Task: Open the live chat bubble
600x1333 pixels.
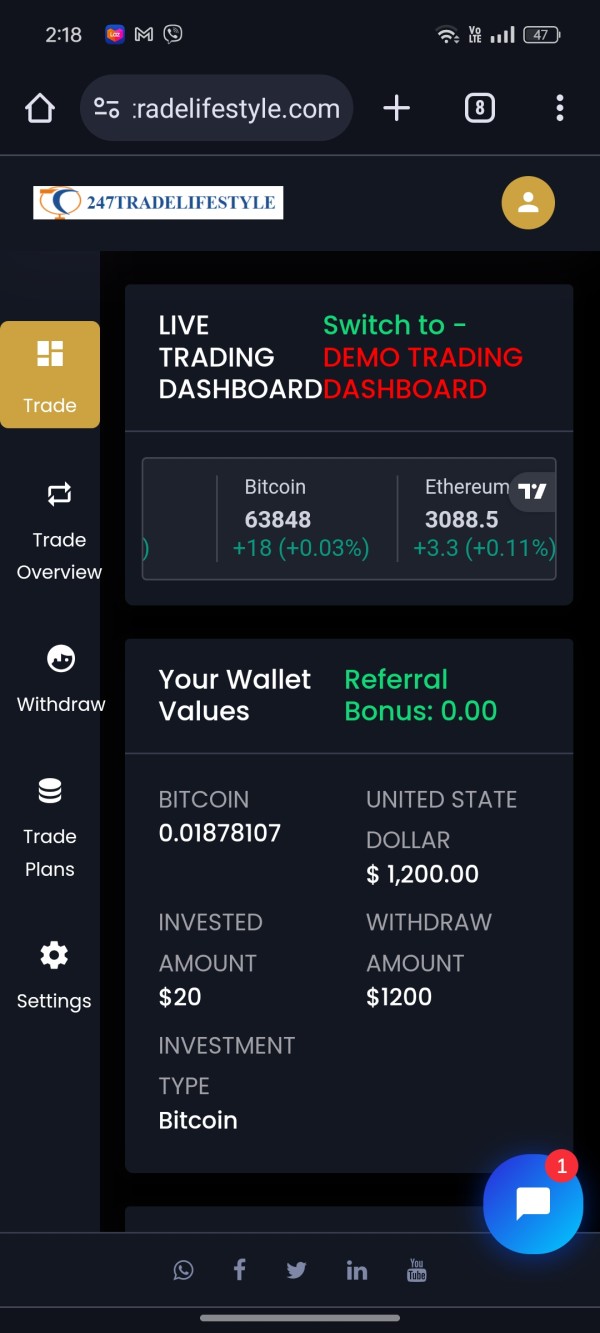Action: pyautogui.click(x=533, y=1204)
